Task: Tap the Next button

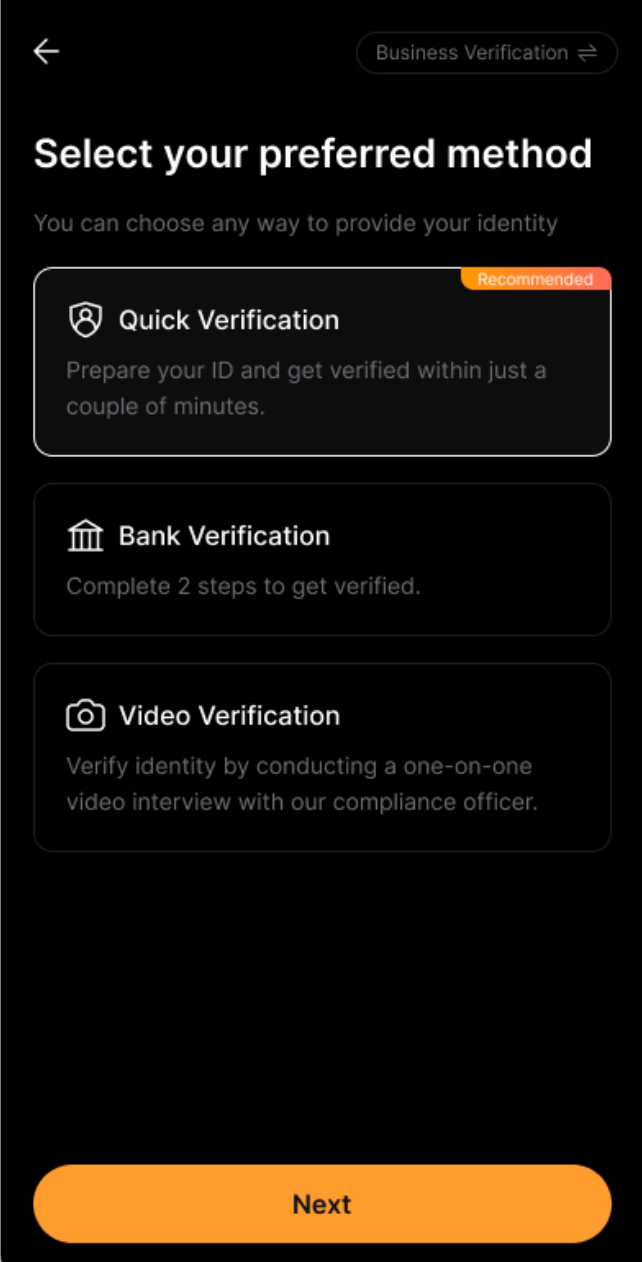Action: point(322,1204)
